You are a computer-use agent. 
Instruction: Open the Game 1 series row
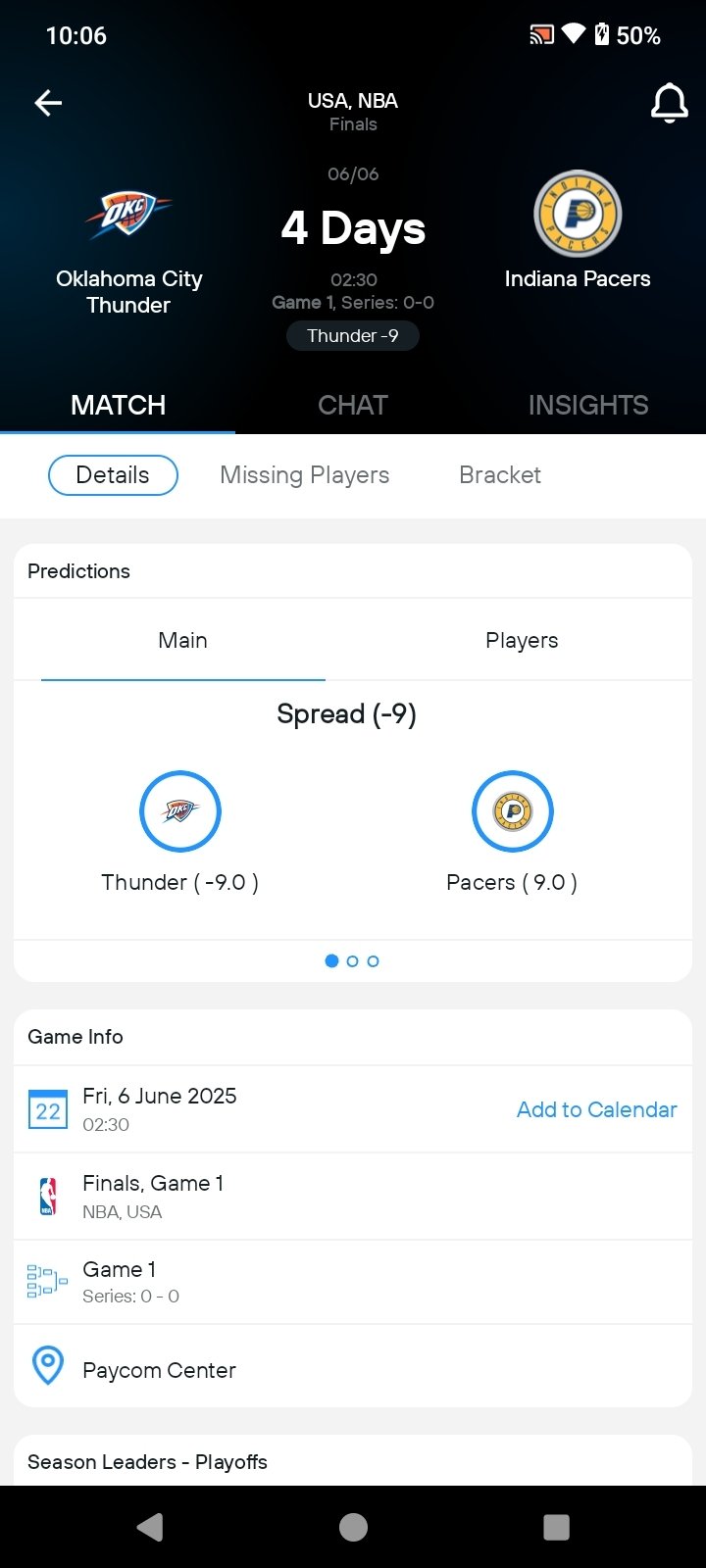[353, 1282]
